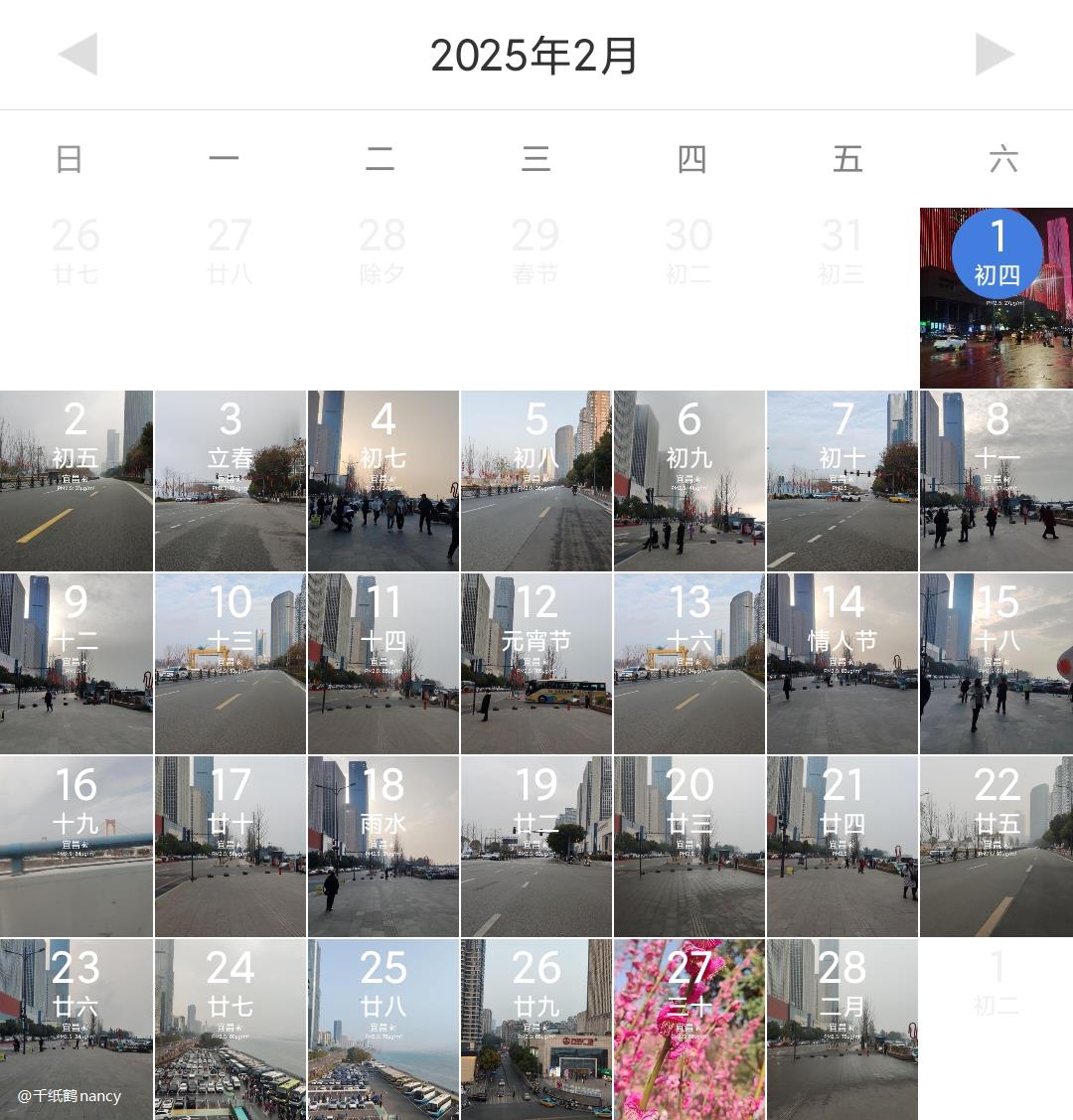Image resolution: width=1073 pixels, height=1120 pixels.
Task: Open the 雨水 photo on February 18
Action: point(383,847)
